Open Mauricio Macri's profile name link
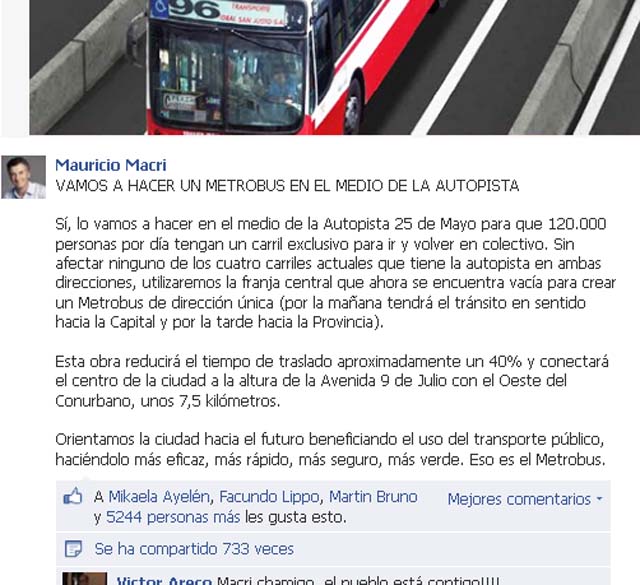 (x=110, y=165)
